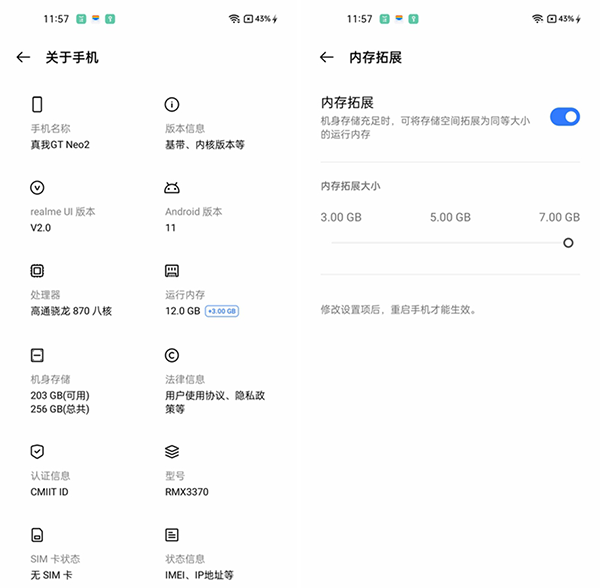Image resolution: width=600 pixels, height=588 pixels.
Task: Set 内存拓展大小 slider to 5.00 GB
Action: [450, 242]
